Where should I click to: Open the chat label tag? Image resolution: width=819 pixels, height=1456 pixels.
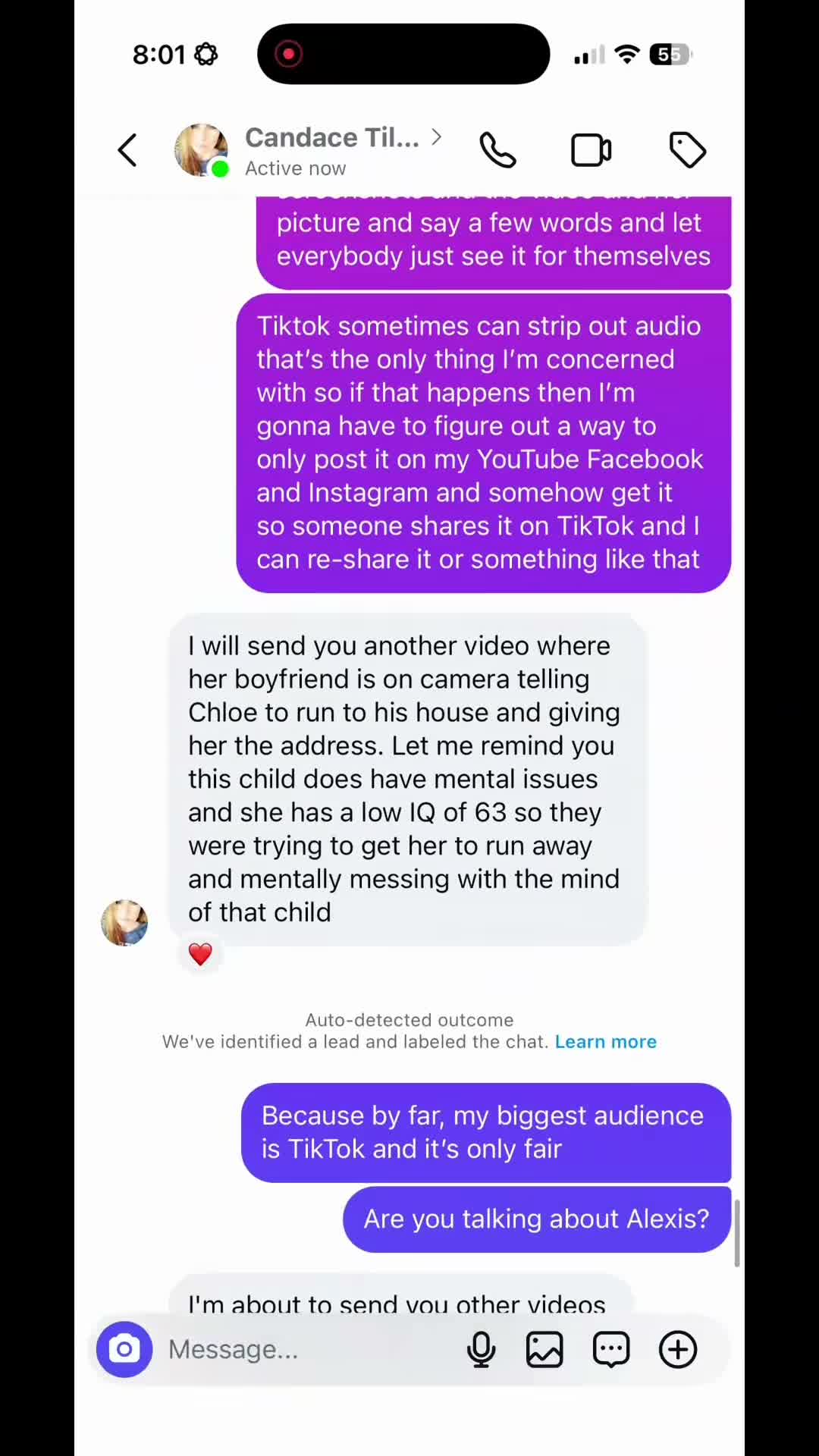688,150
